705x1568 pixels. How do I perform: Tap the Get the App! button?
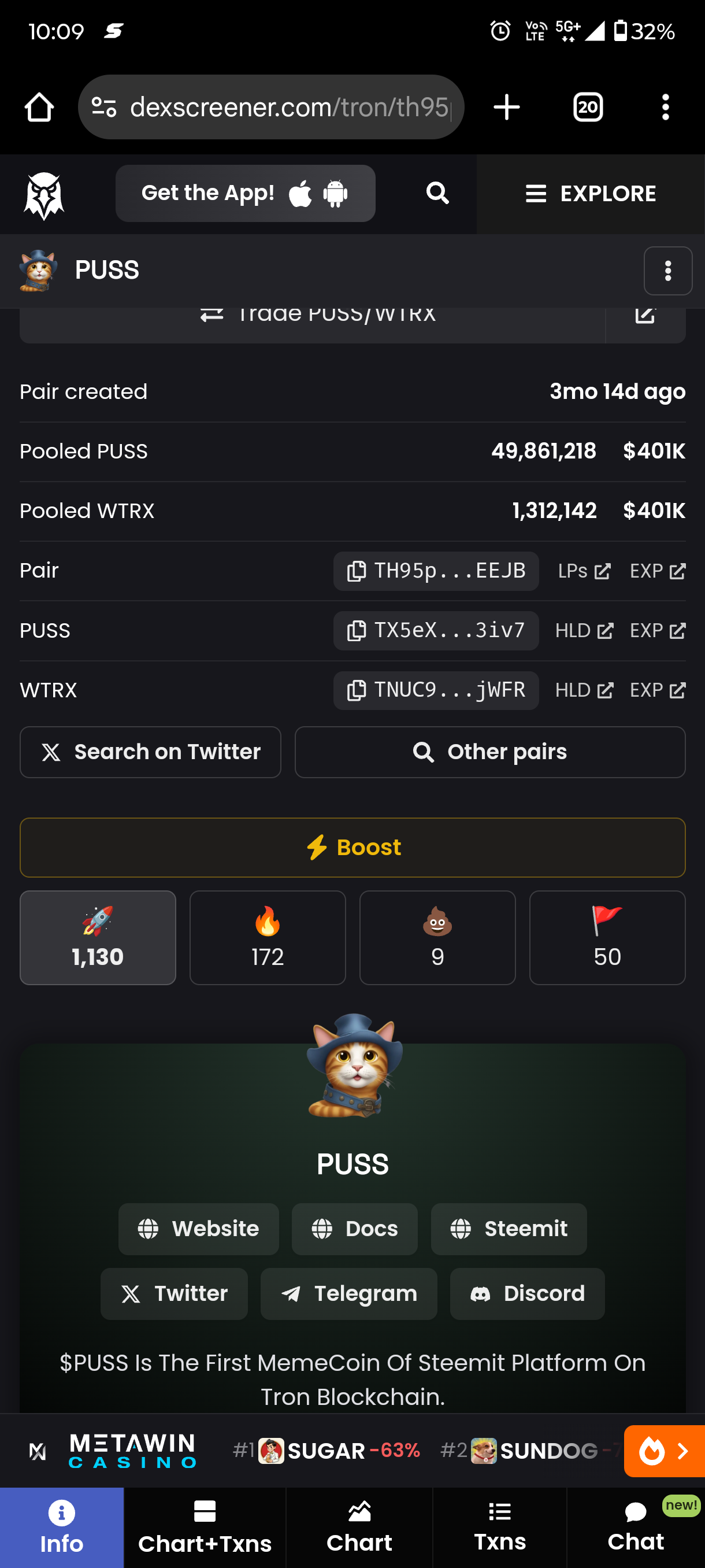click(244, 194)
